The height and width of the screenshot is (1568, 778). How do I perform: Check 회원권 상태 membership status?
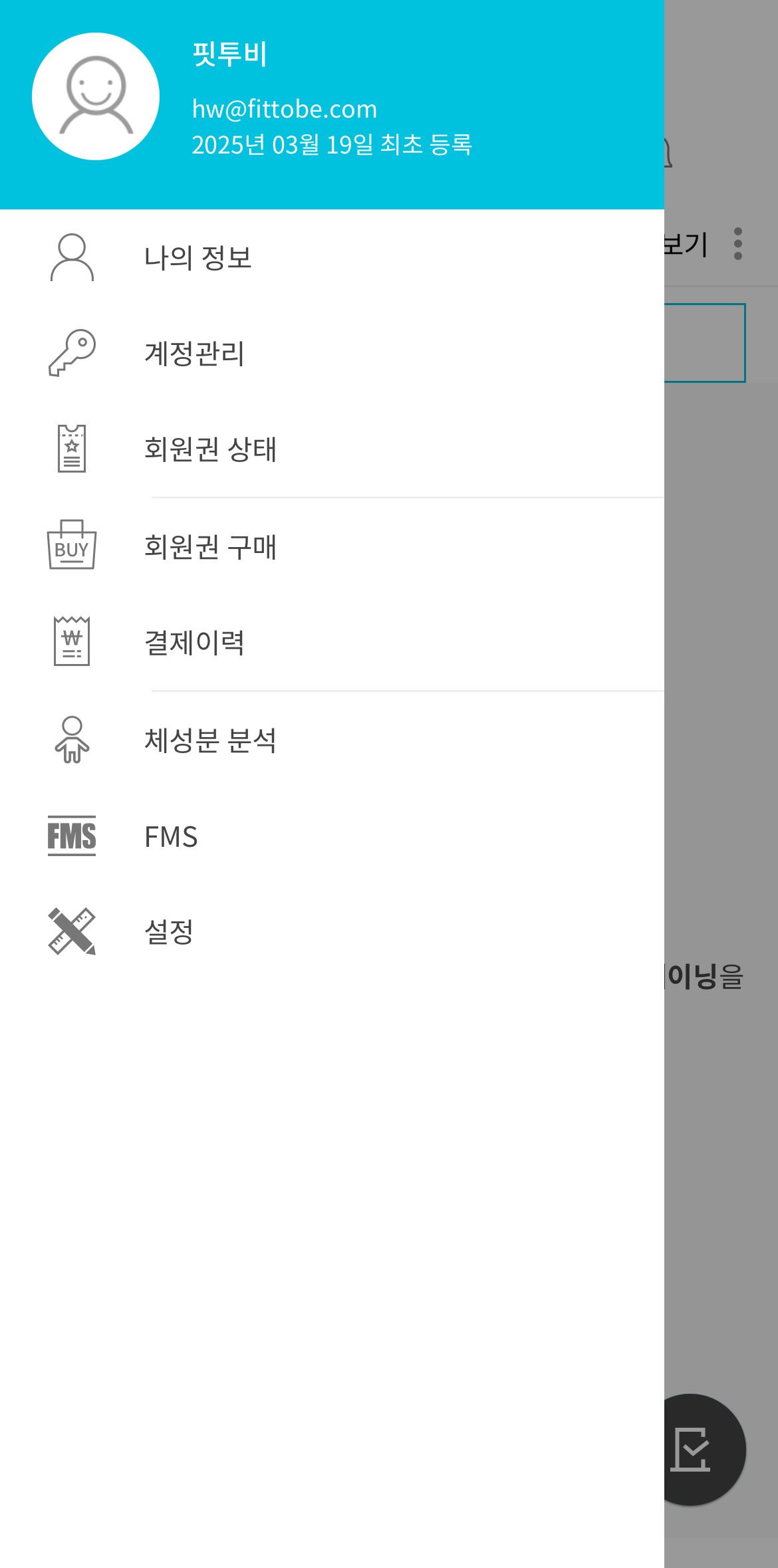(x=332, y=449)
